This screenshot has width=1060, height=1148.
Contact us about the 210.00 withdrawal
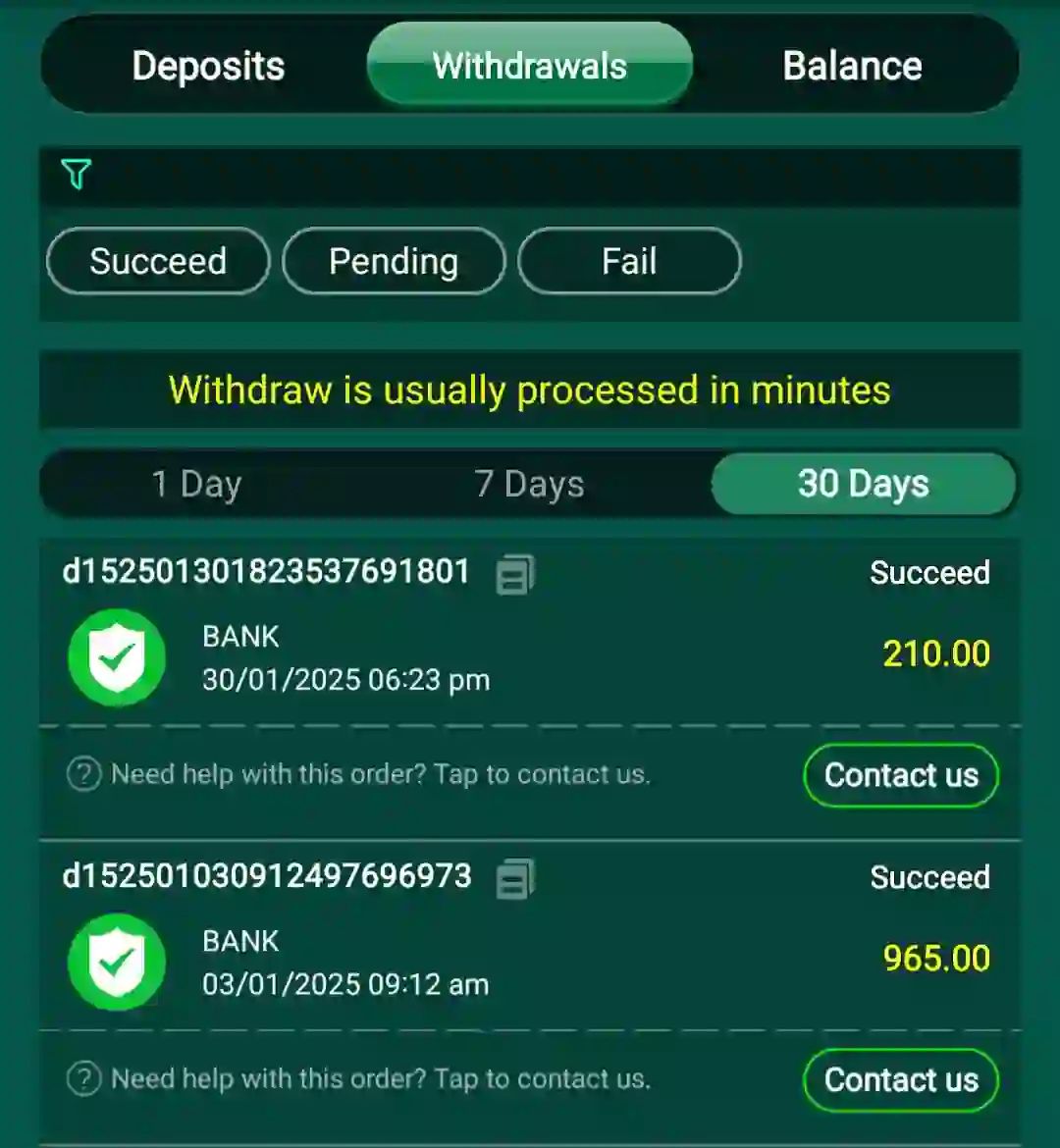[x=900, y=775]
